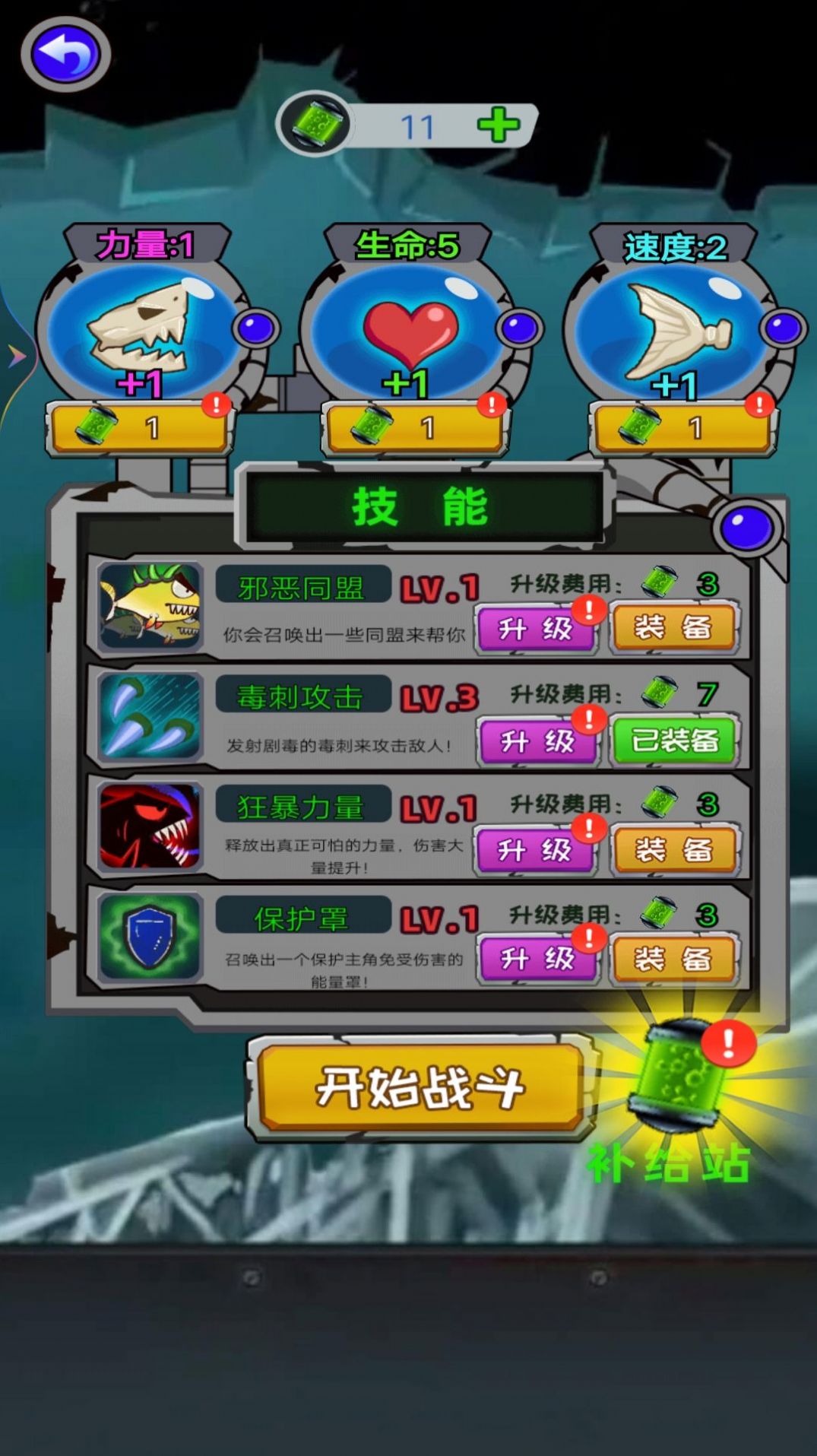Equip the 保护罩 skill
817x1456 pixels.
click(674, 960)
